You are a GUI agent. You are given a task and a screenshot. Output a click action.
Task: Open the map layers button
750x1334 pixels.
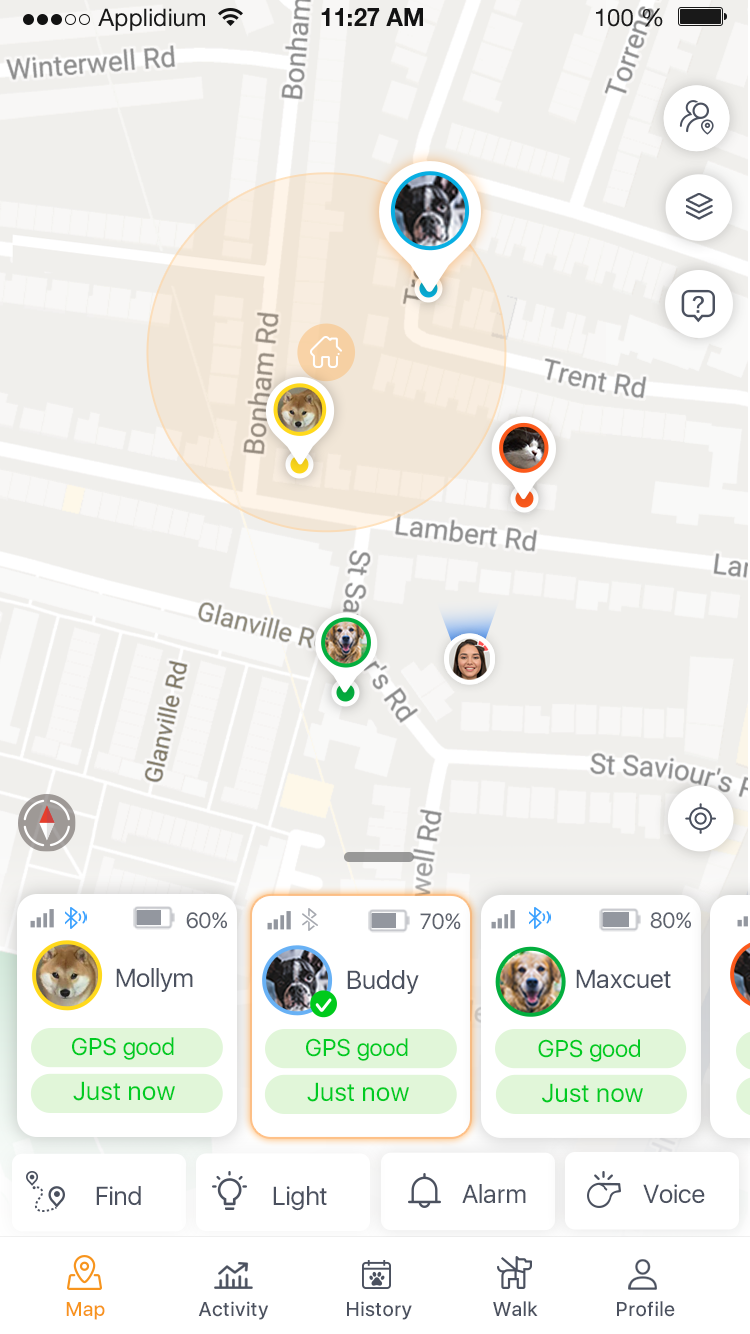(x=699, y=207)
